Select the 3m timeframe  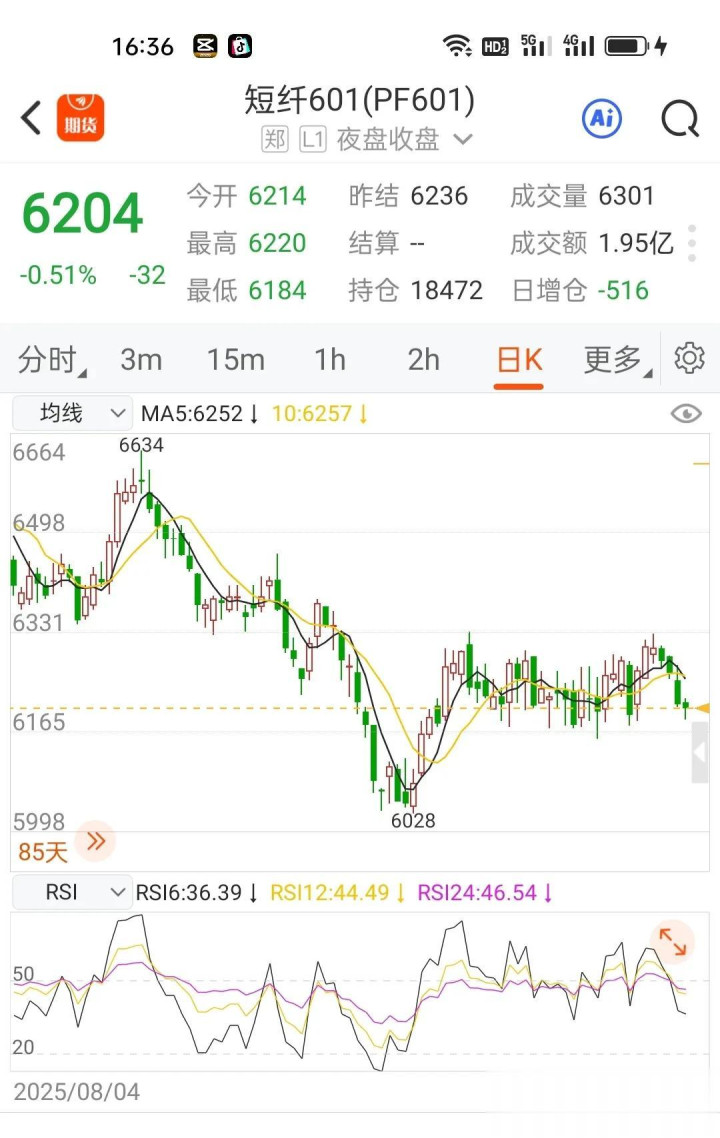point(141,359)
